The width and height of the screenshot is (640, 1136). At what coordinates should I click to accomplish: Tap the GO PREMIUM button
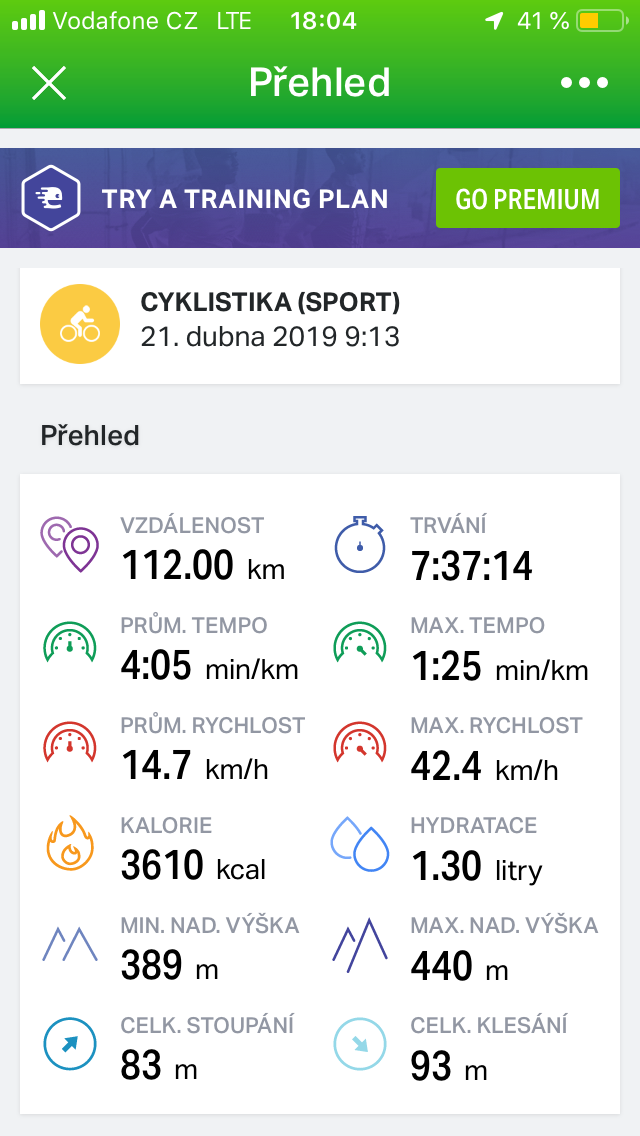coord(527,199)
